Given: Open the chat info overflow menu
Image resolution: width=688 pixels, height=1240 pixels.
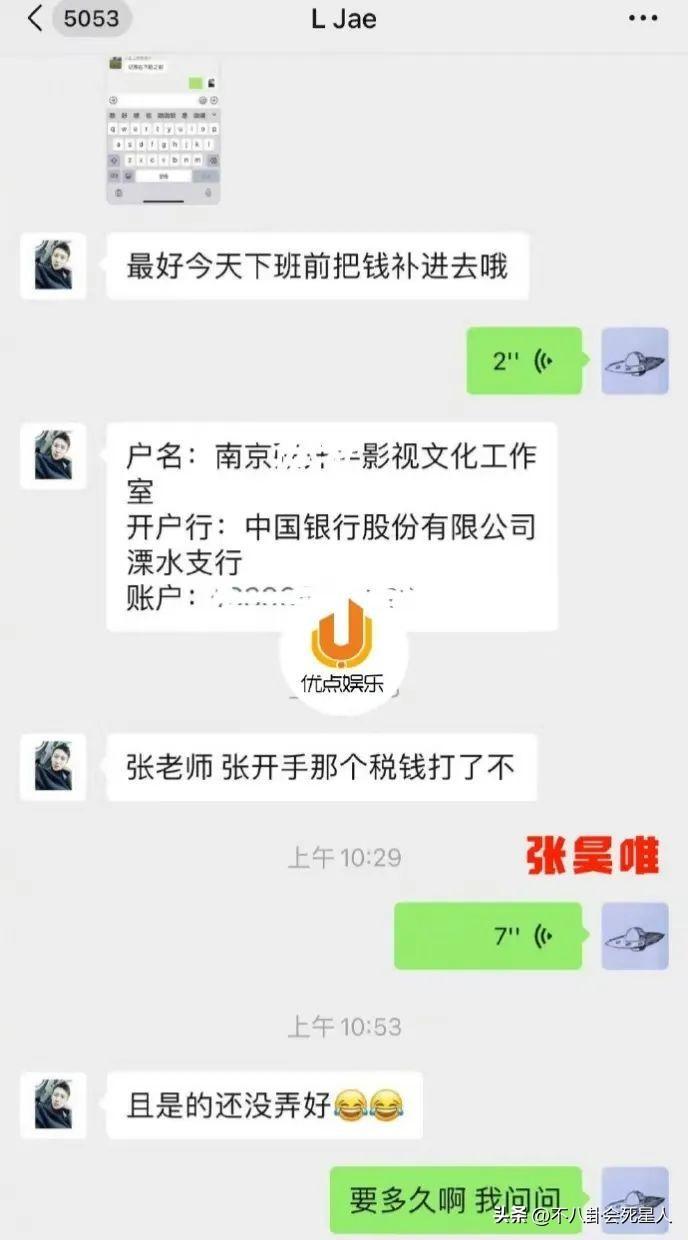Looking at the screenshot, I should [x=643, y=19].
